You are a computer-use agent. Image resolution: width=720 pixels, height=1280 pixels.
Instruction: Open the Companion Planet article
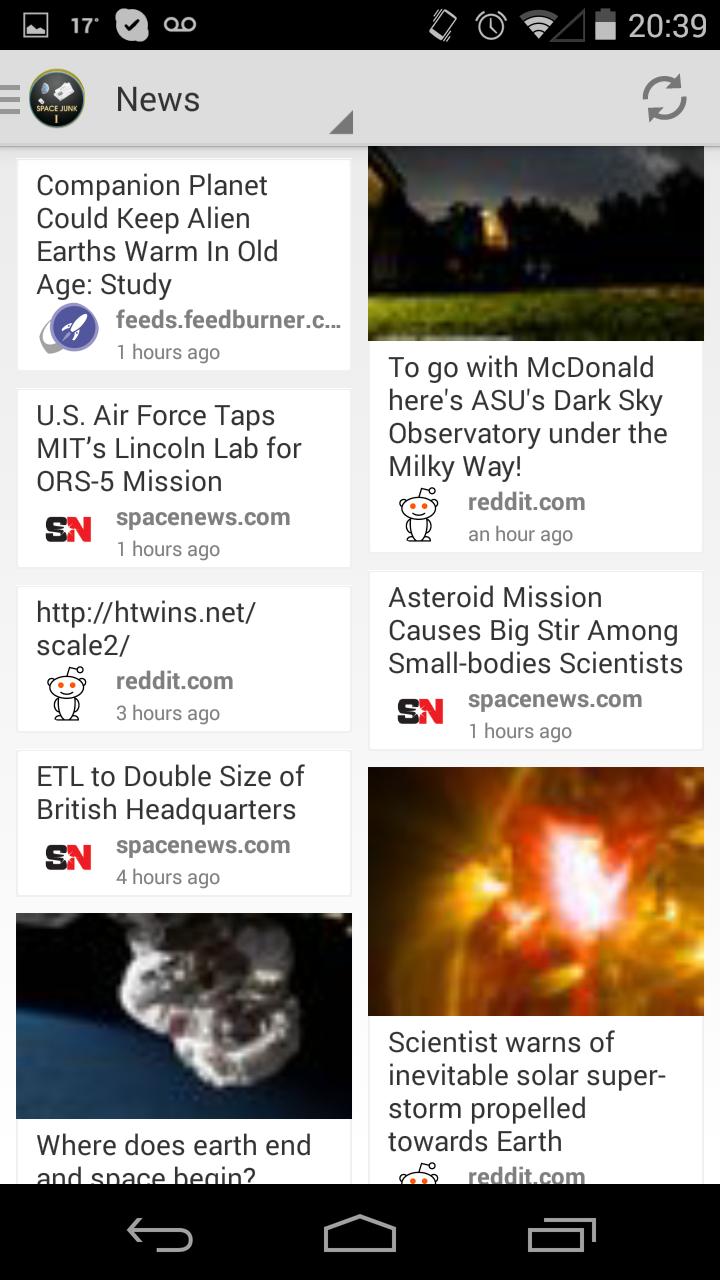183,234
